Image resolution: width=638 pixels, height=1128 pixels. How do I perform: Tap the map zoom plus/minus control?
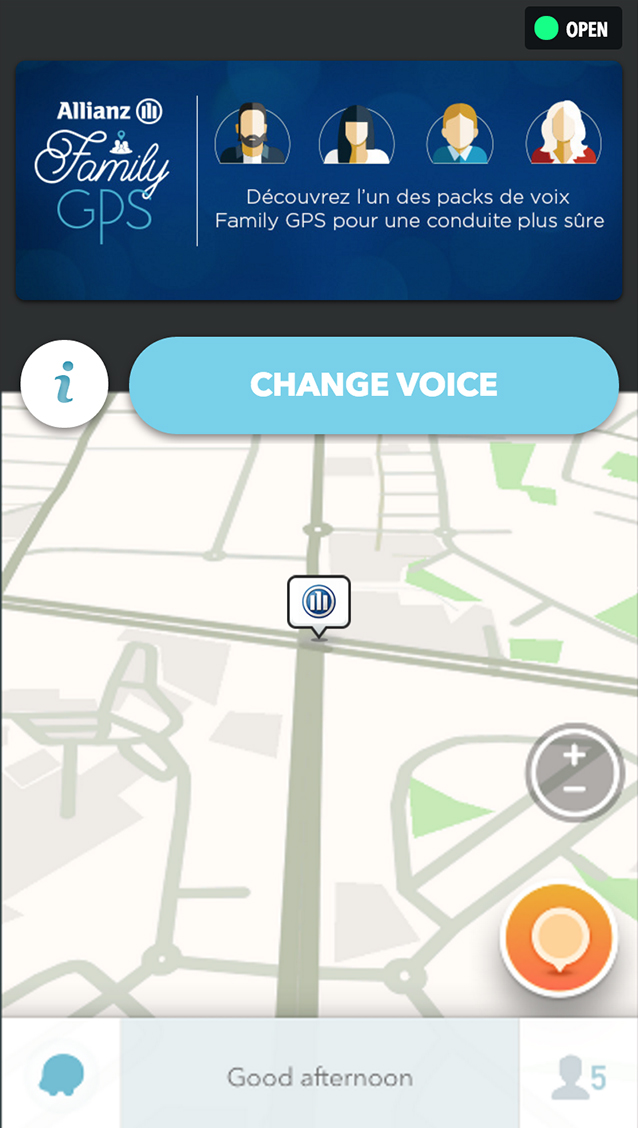pyautogui.click(x=575, y=772)
